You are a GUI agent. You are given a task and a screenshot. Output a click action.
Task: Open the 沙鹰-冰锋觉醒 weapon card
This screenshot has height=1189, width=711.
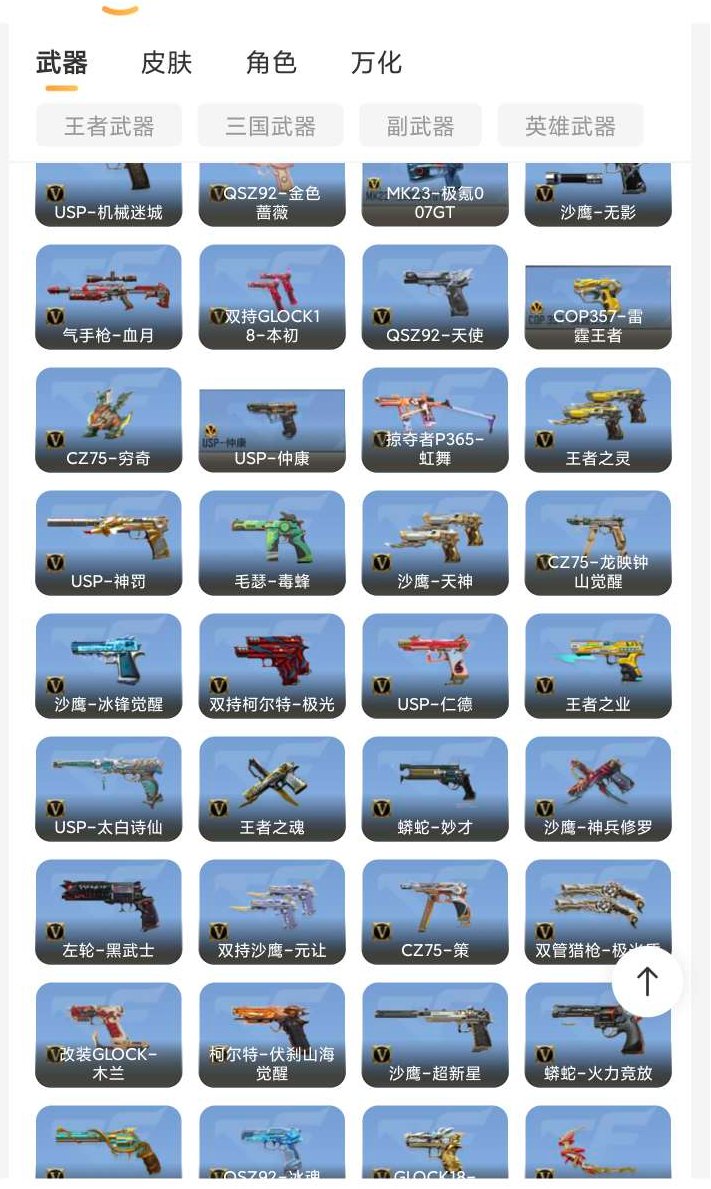(108, 666)
